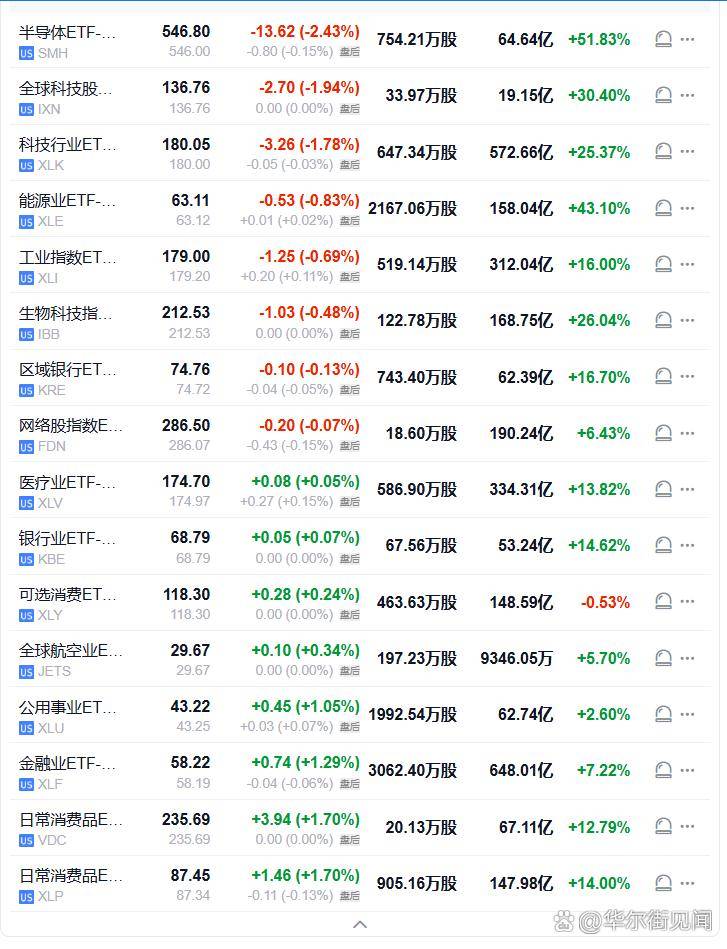Image resolution: width=727 pixels, height=949 pixels.
Task: Open the KBE bank ETF row
Action: click(x=360, y=547)
